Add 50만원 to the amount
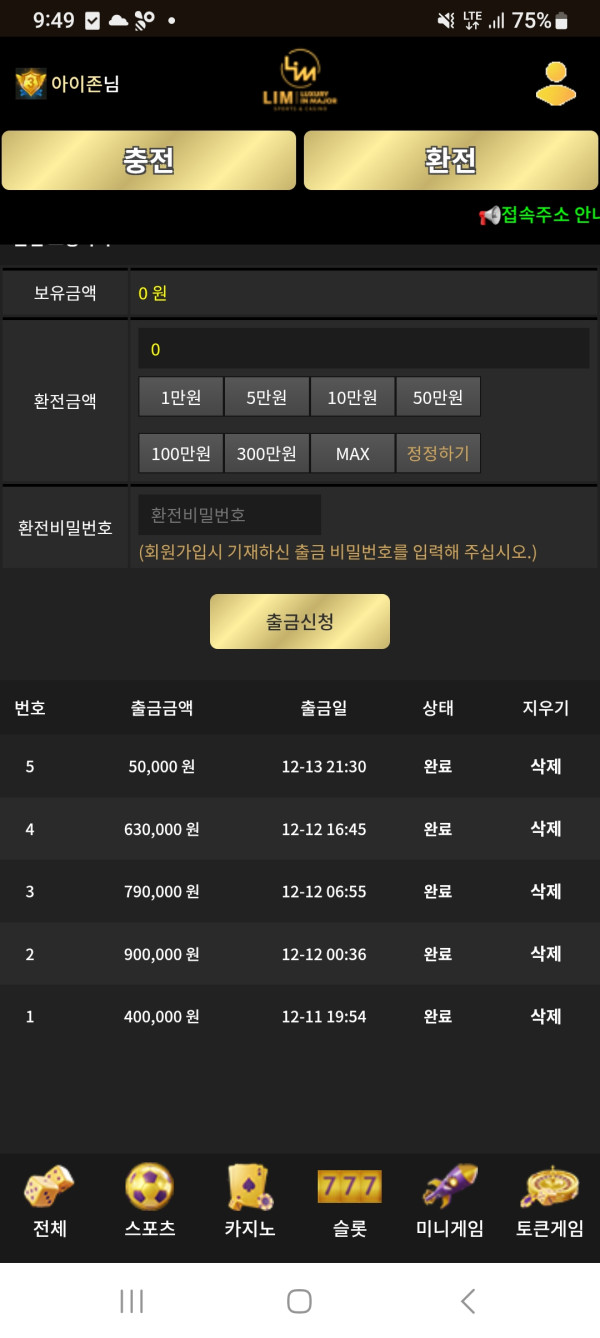The image size is (600, 1338). coord(438,397)
